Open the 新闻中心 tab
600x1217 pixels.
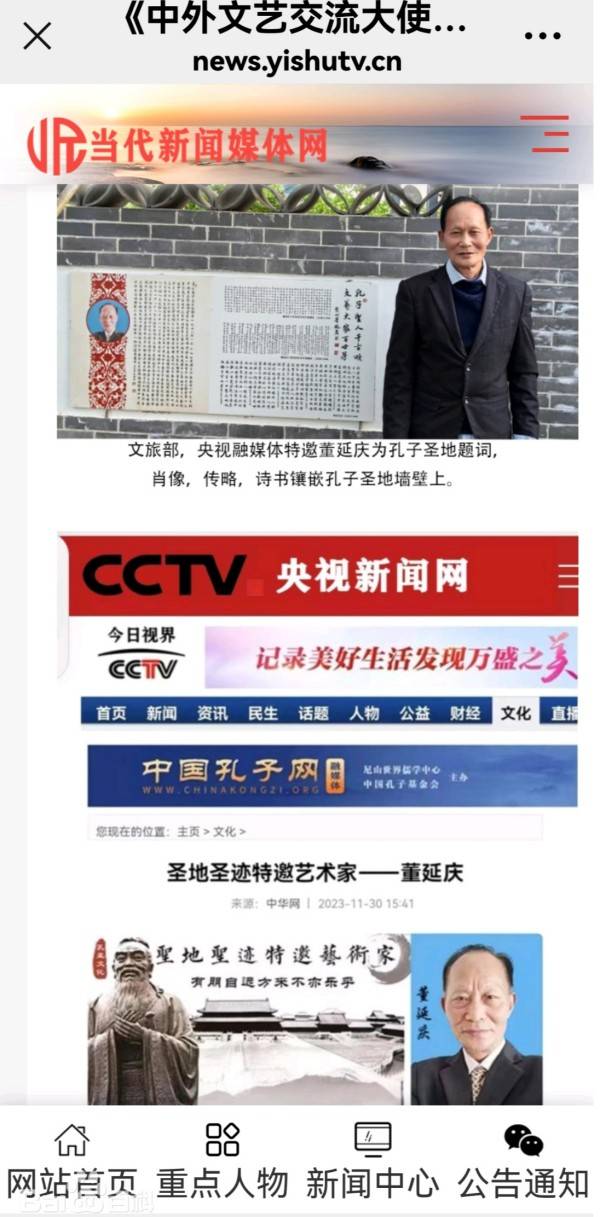(x=372, y=1160)
